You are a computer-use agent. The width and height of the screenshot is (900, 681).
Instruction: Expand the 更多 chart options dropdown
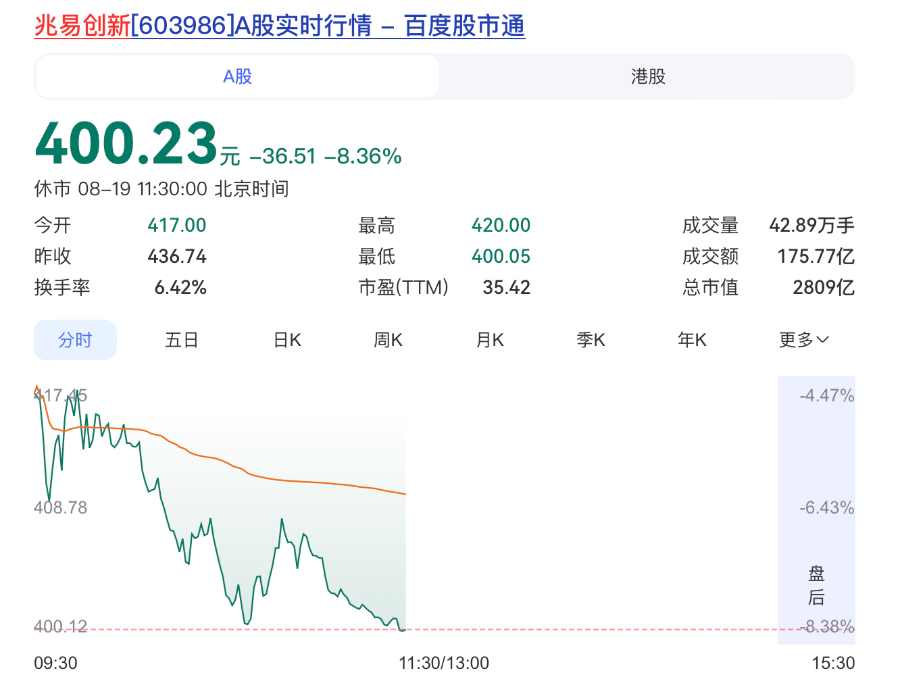tap(804, 340)
